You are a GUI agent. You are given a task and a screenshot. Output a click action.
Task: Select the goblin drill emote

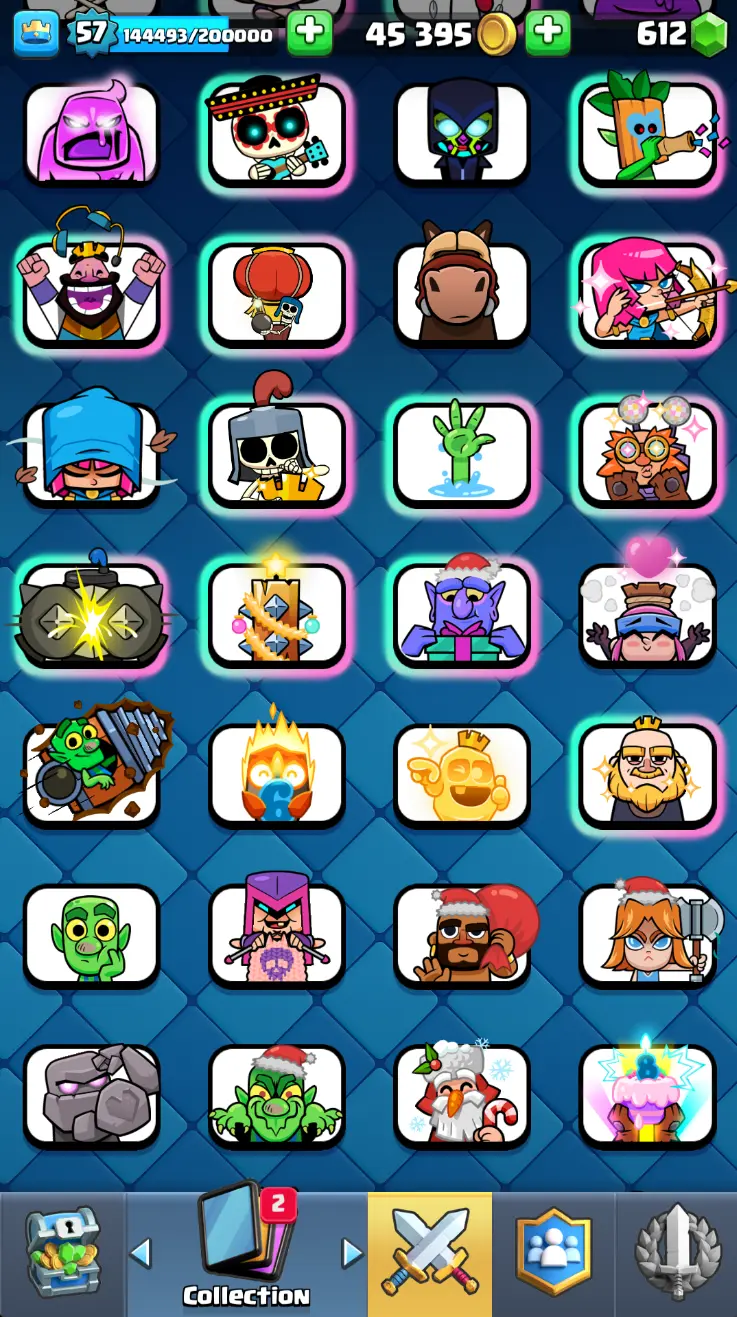pyautogui.click(x=91, y=773)
